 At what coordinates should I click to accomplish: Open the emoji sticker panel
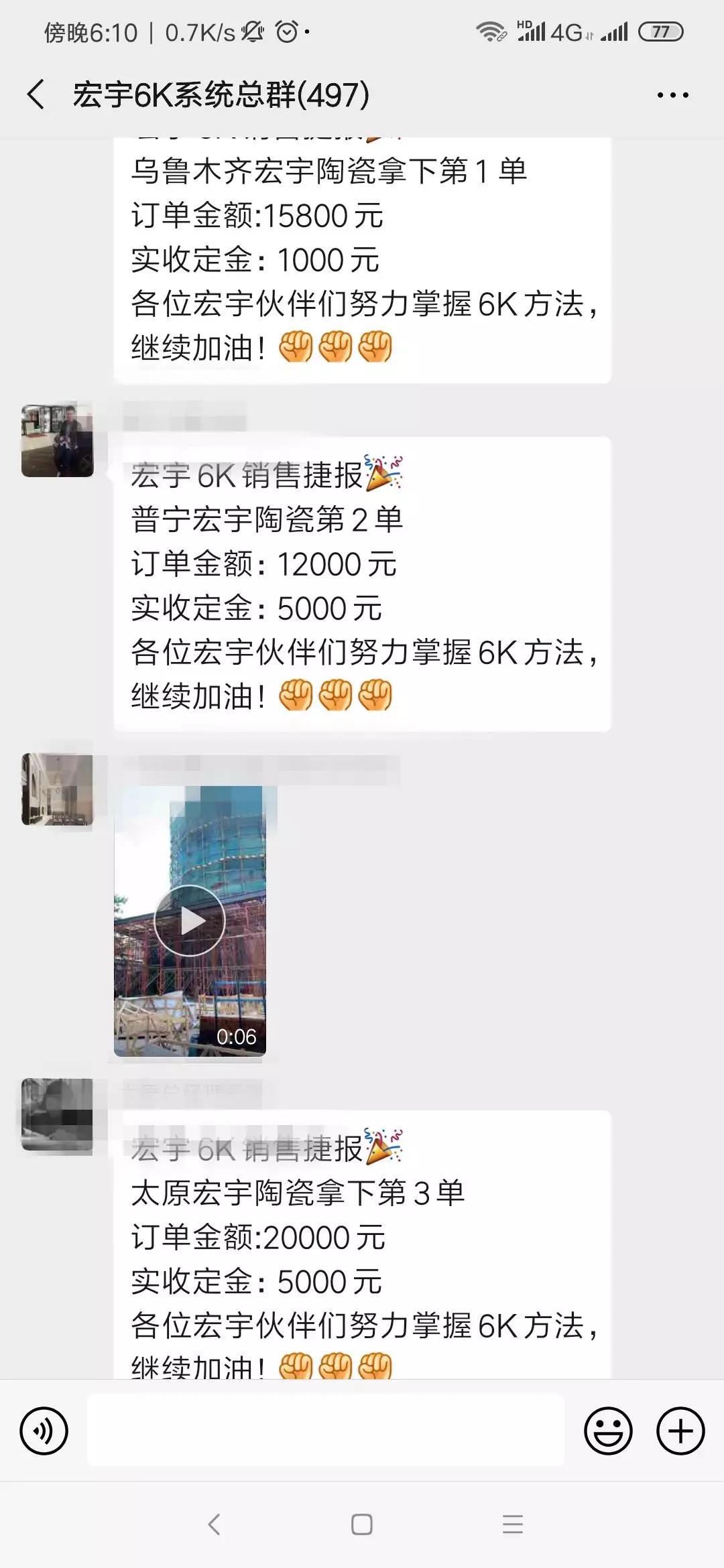point(608,1431)
